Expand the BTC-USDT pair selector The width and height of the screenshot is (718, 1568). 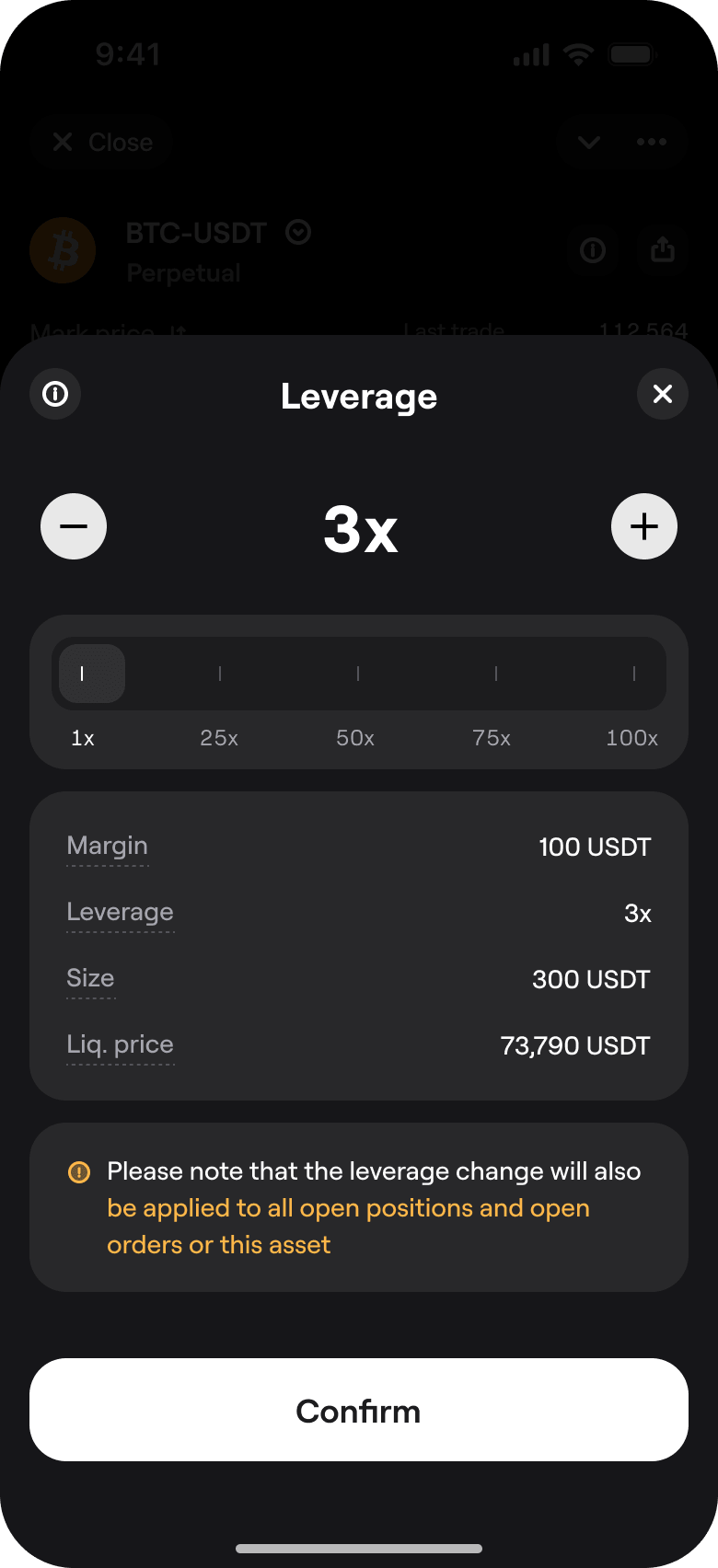[x=297, y=233]
